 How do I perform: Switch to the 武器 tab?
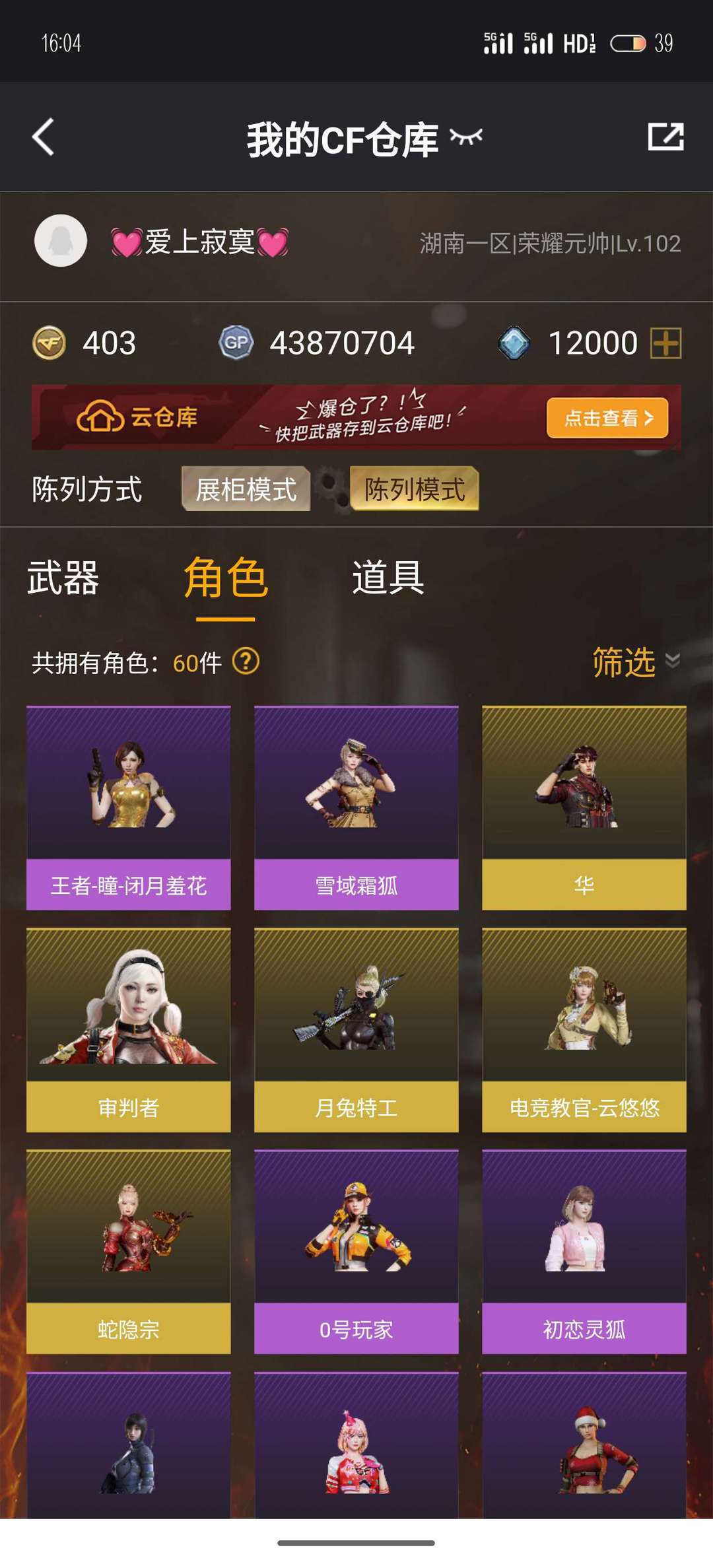pos(63,578)
